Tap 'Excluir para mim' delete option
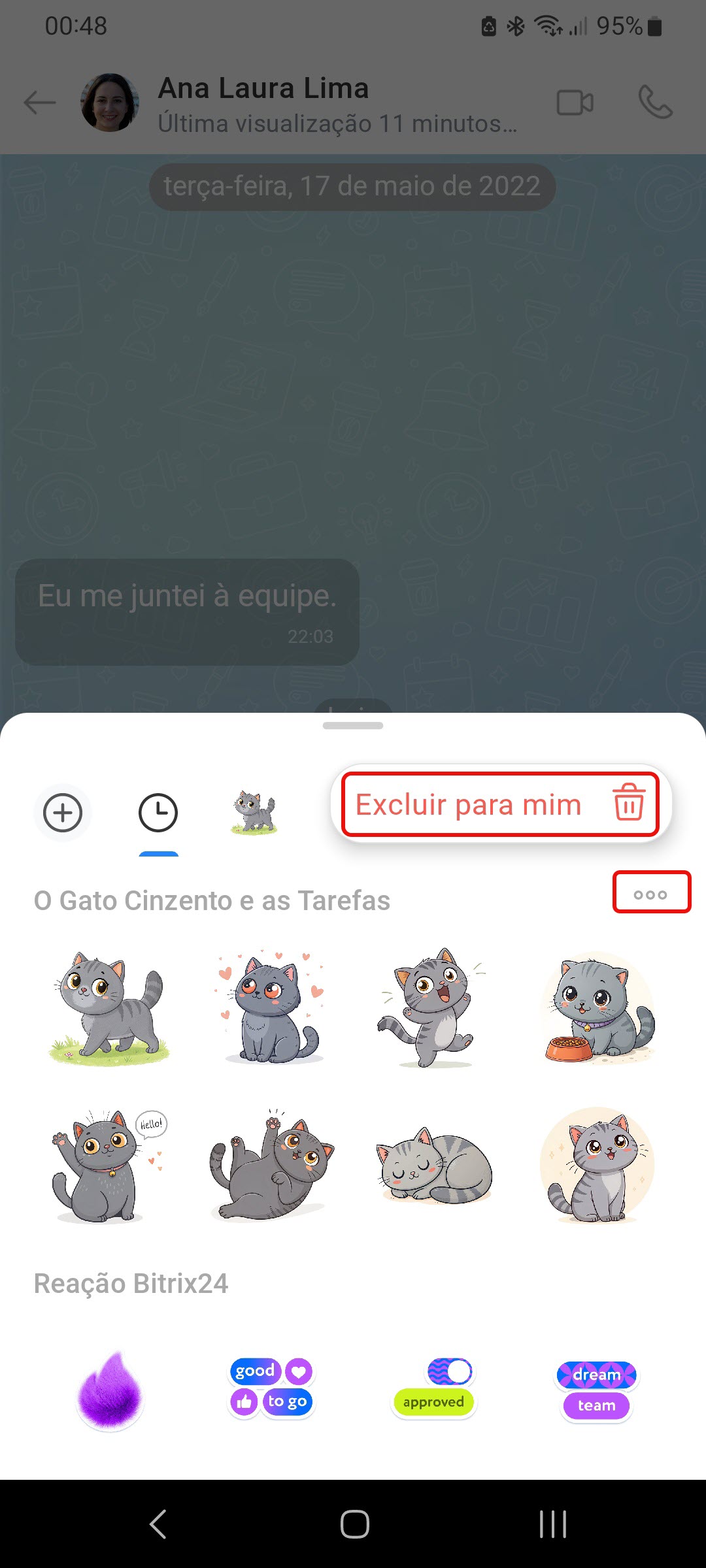Image resolution: width=706 pixels, height=1568 pixels. 500,804
